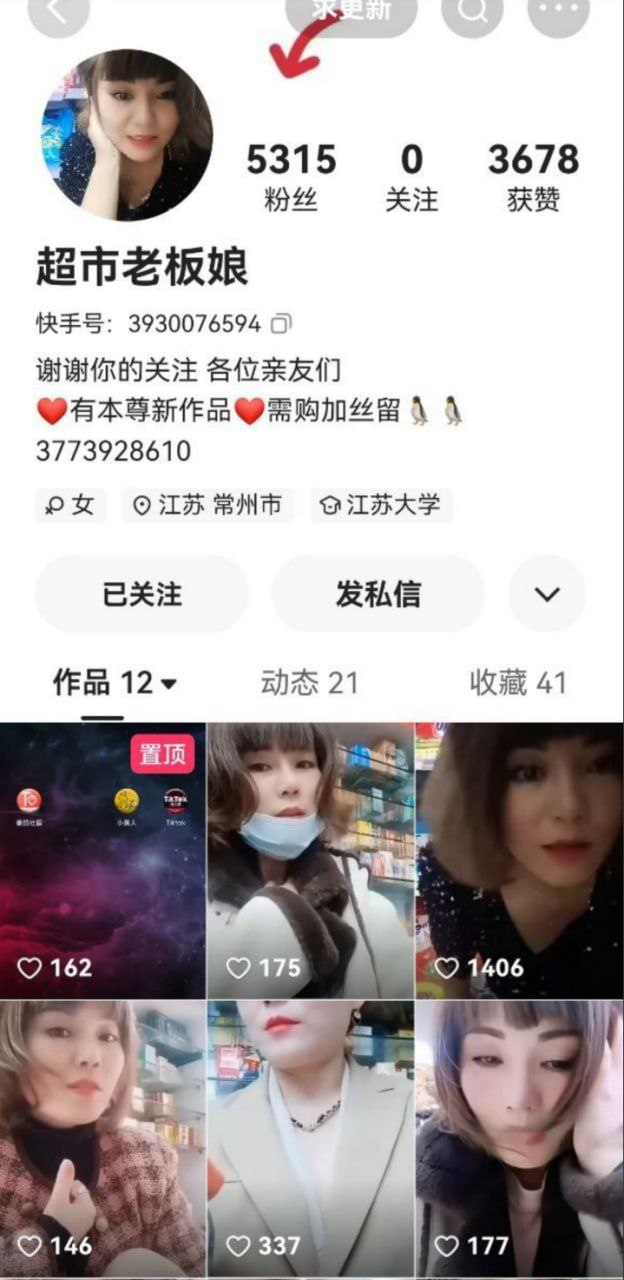624x1280 pixels.
Task: Play the video with 1406 likes
Action: coord(519,860)
